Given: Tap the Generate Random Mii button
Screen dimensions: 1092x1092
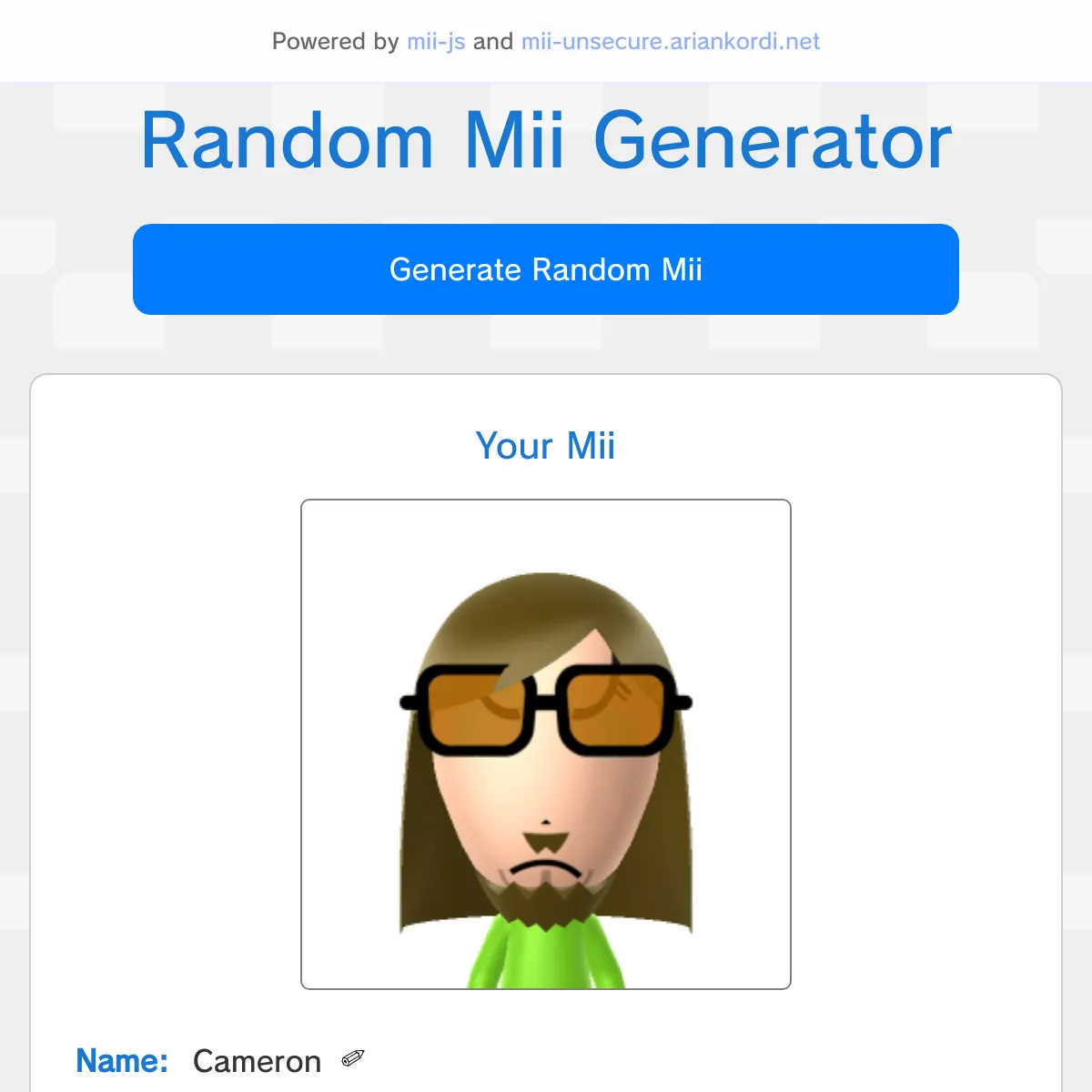Looking at the screenshot, I should [x=545, y=269].
